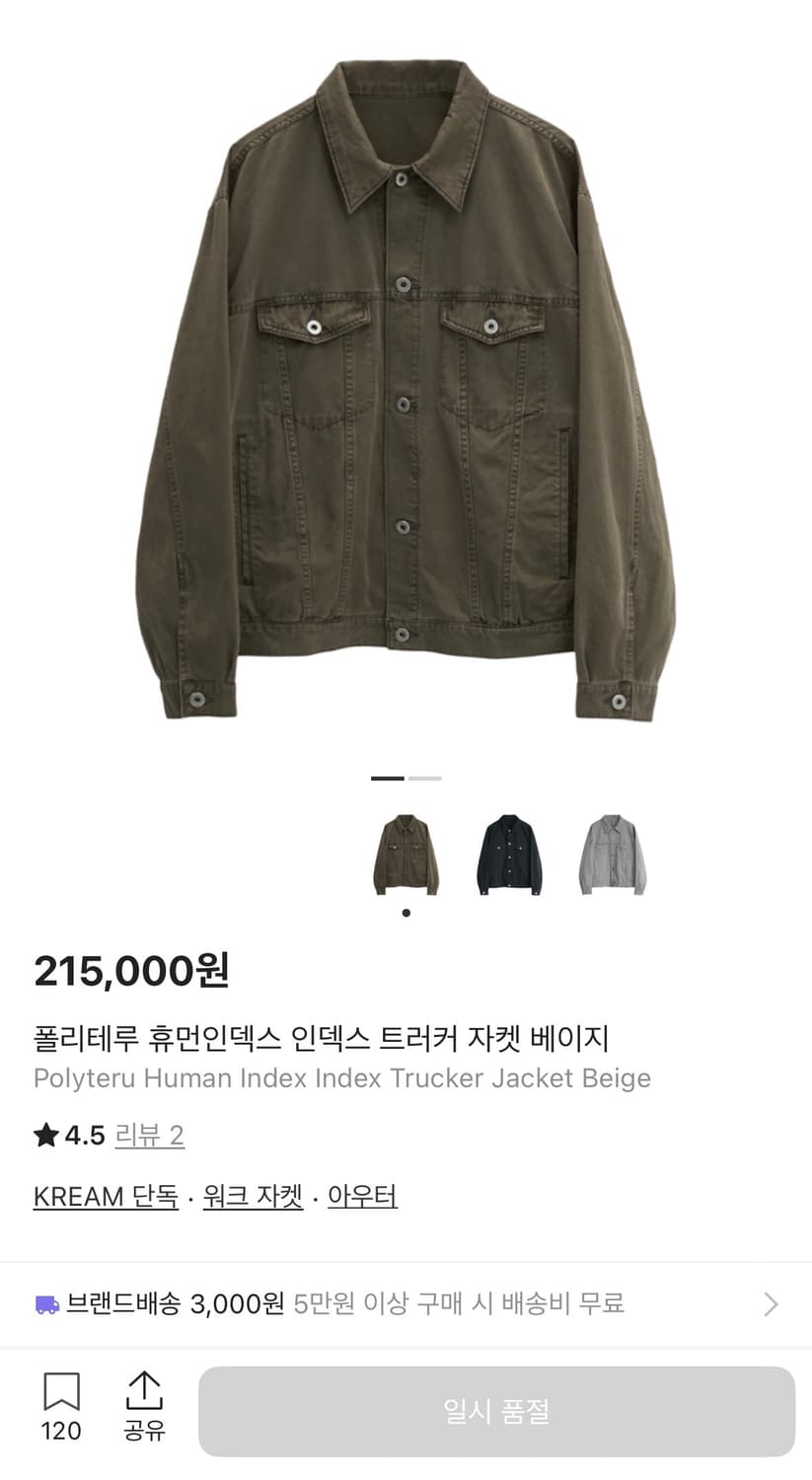Click the star rating icon
This screenshot has height=1480, width=812.
(x=45, y=1135)
